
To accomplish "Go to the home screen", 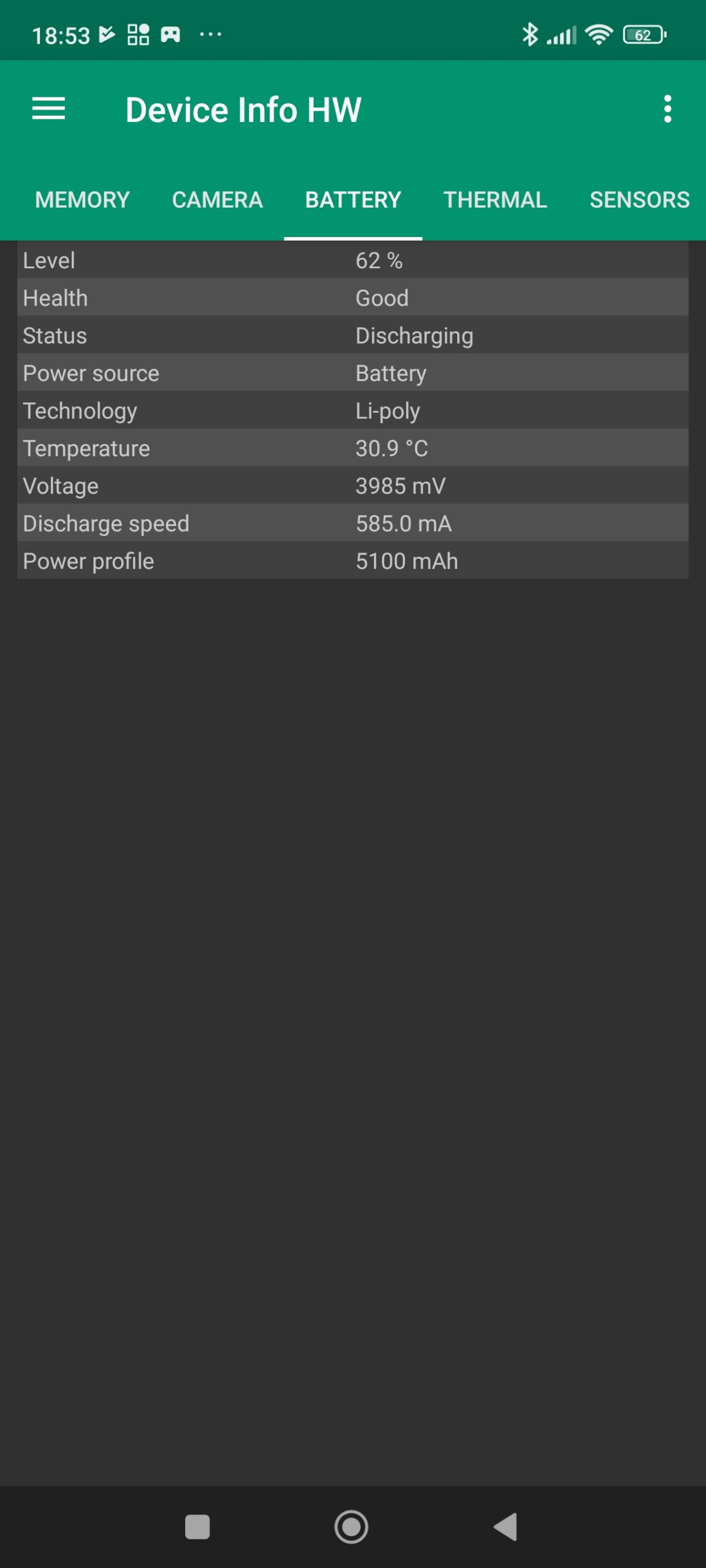I will (351, 1526).
